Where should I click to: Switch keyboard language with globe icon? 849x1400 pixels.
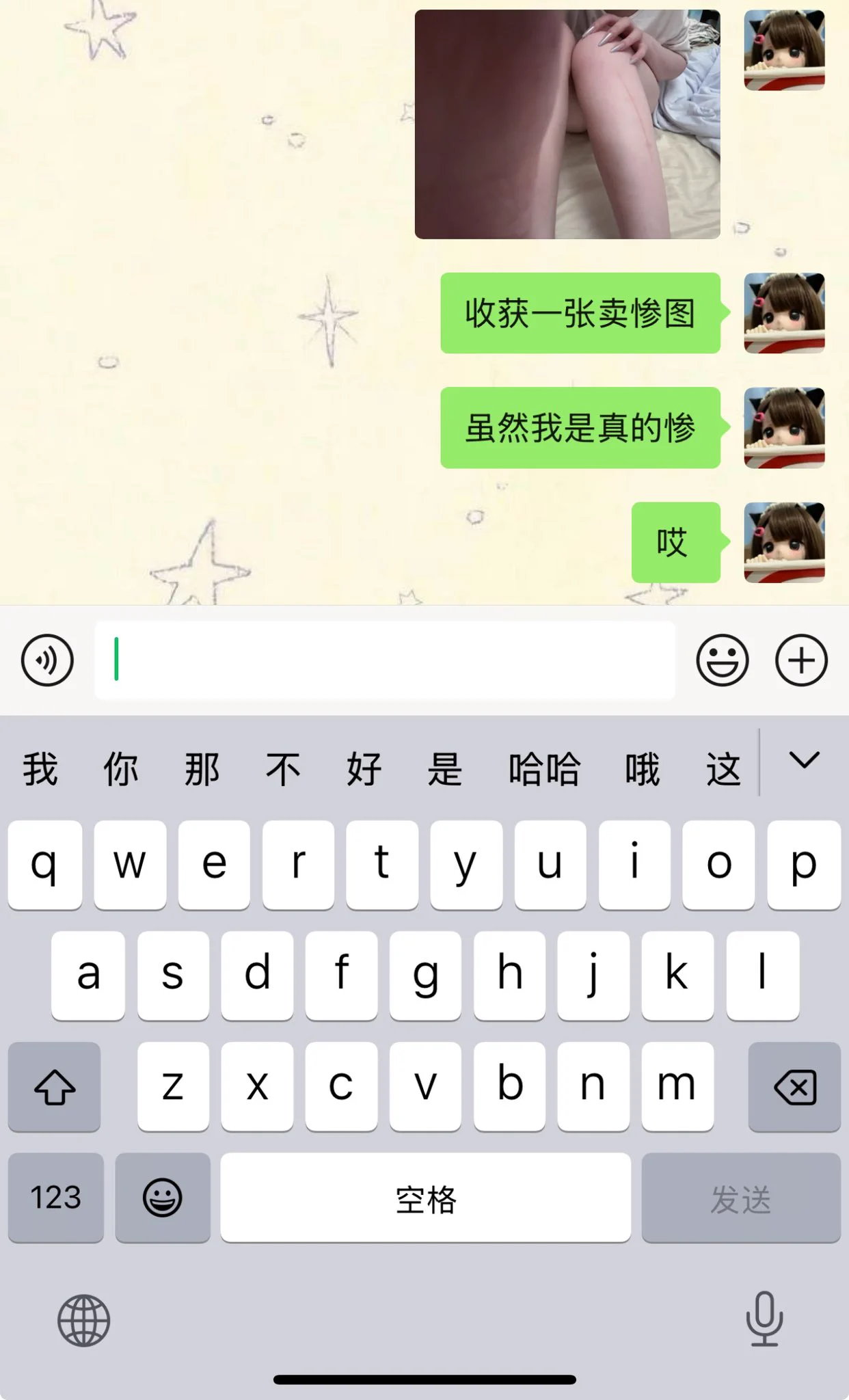point(83,1320)
